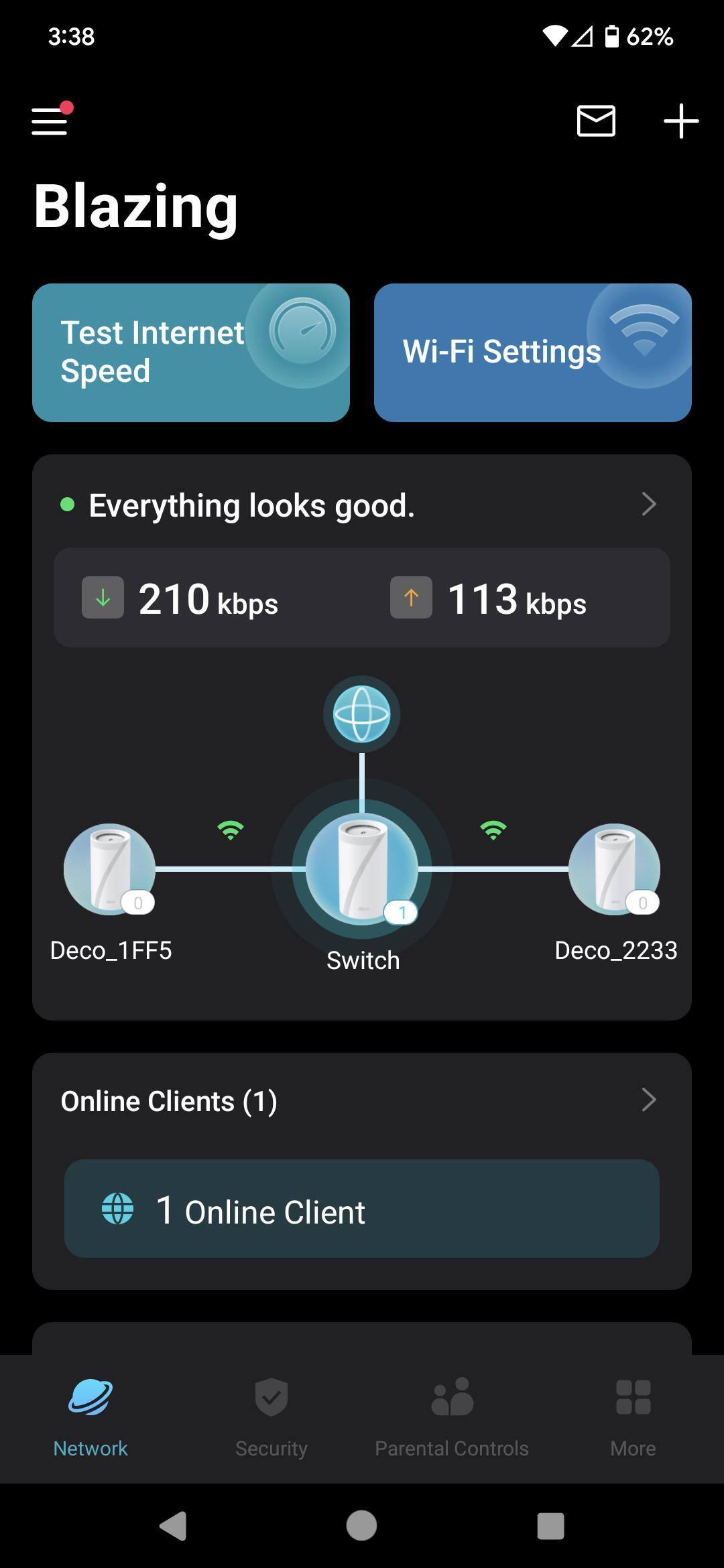Image resolution: width=724 pixels, height=1568 pixels.
Task: Tap the plus icon to add device
Action: tap(680, 121)
